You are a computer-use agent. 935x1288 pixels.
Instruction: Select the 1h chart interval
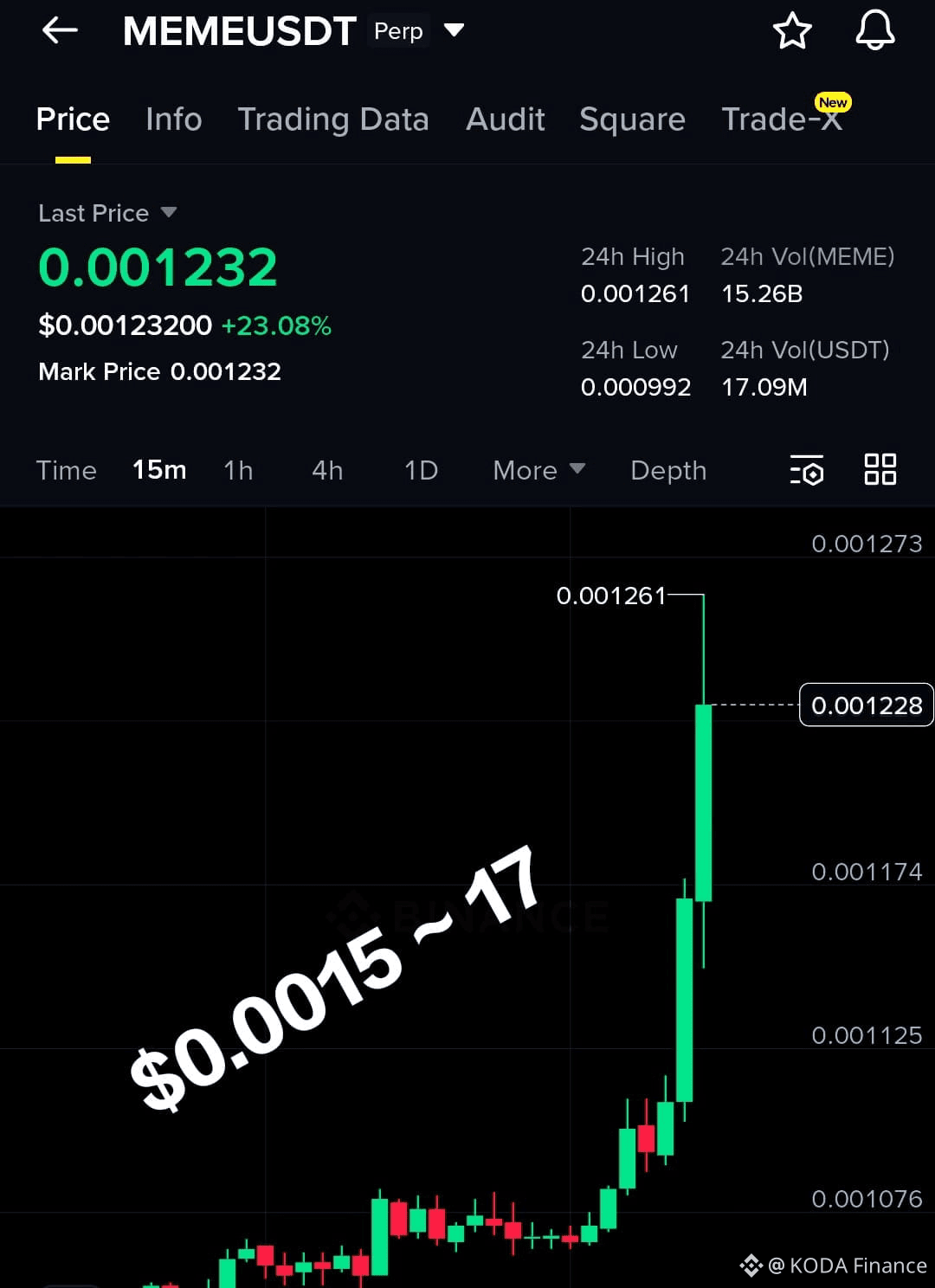pos(238,470)
